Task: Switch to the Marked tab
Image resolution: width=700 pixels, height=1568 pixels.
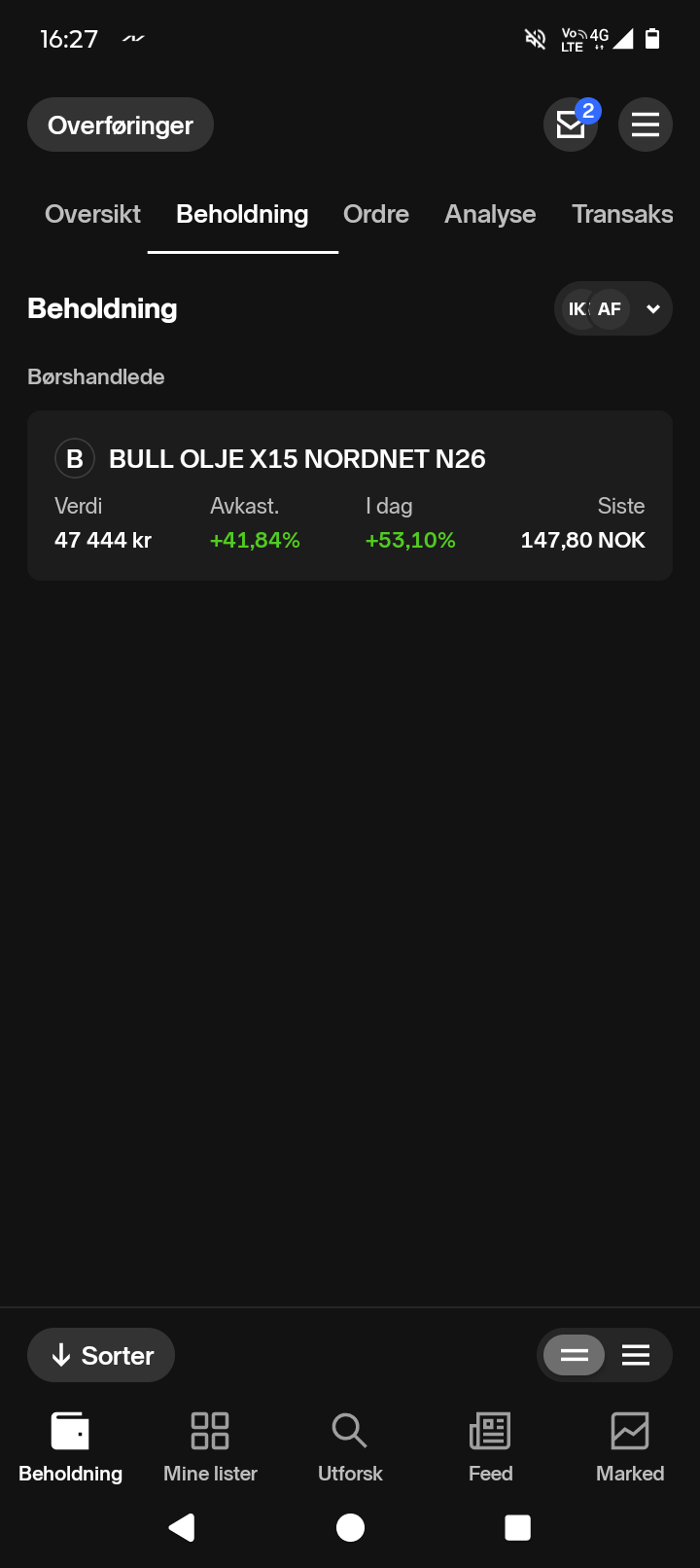Action: click(630, 1447)
